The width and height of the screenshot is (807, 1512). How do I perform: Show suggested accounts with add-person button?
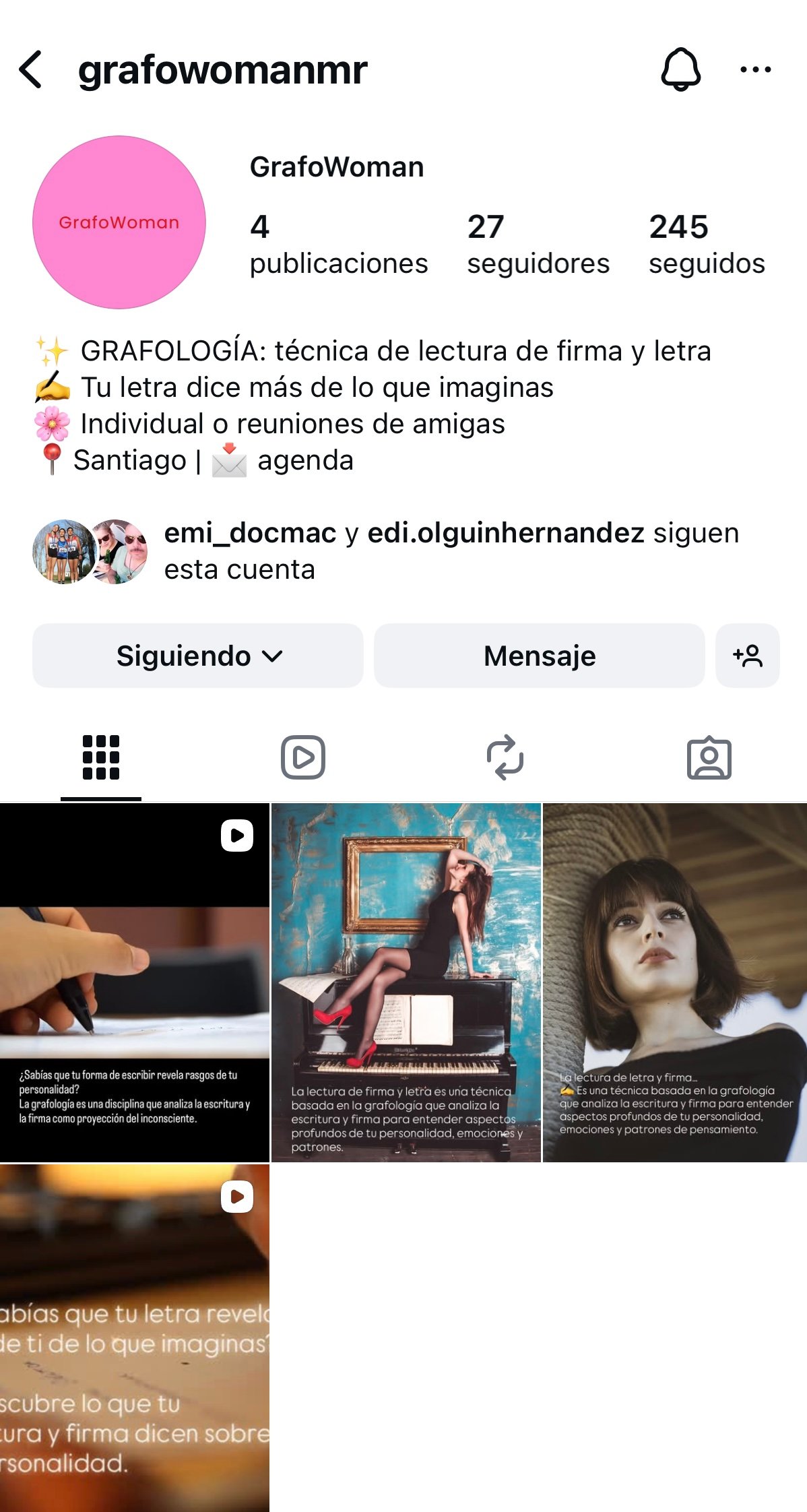[x=747, y=656]
